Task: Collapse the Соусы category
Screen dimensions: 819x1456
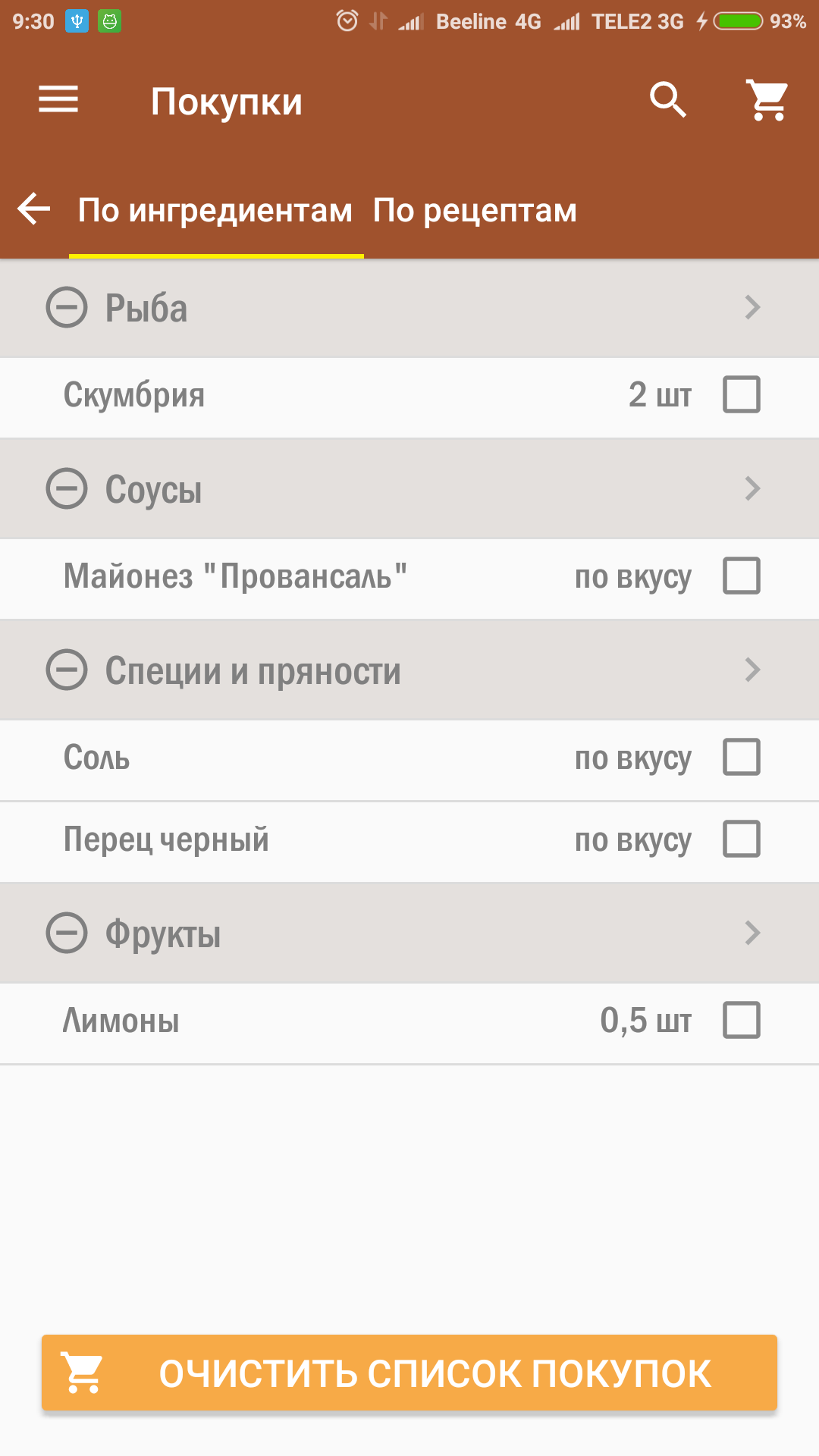Action: 67,489
